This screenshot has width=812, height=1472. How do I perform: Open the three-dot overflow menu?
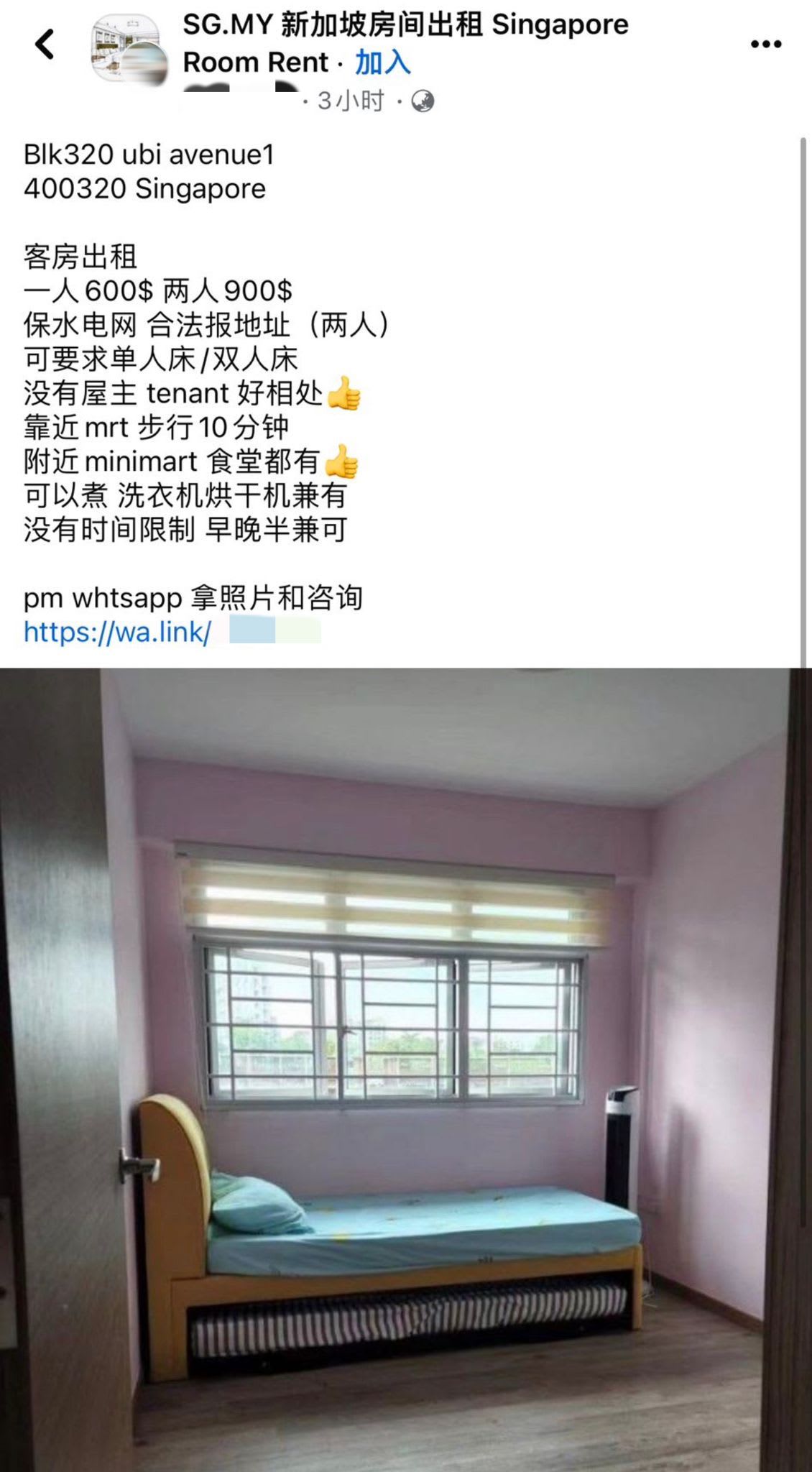765,44
